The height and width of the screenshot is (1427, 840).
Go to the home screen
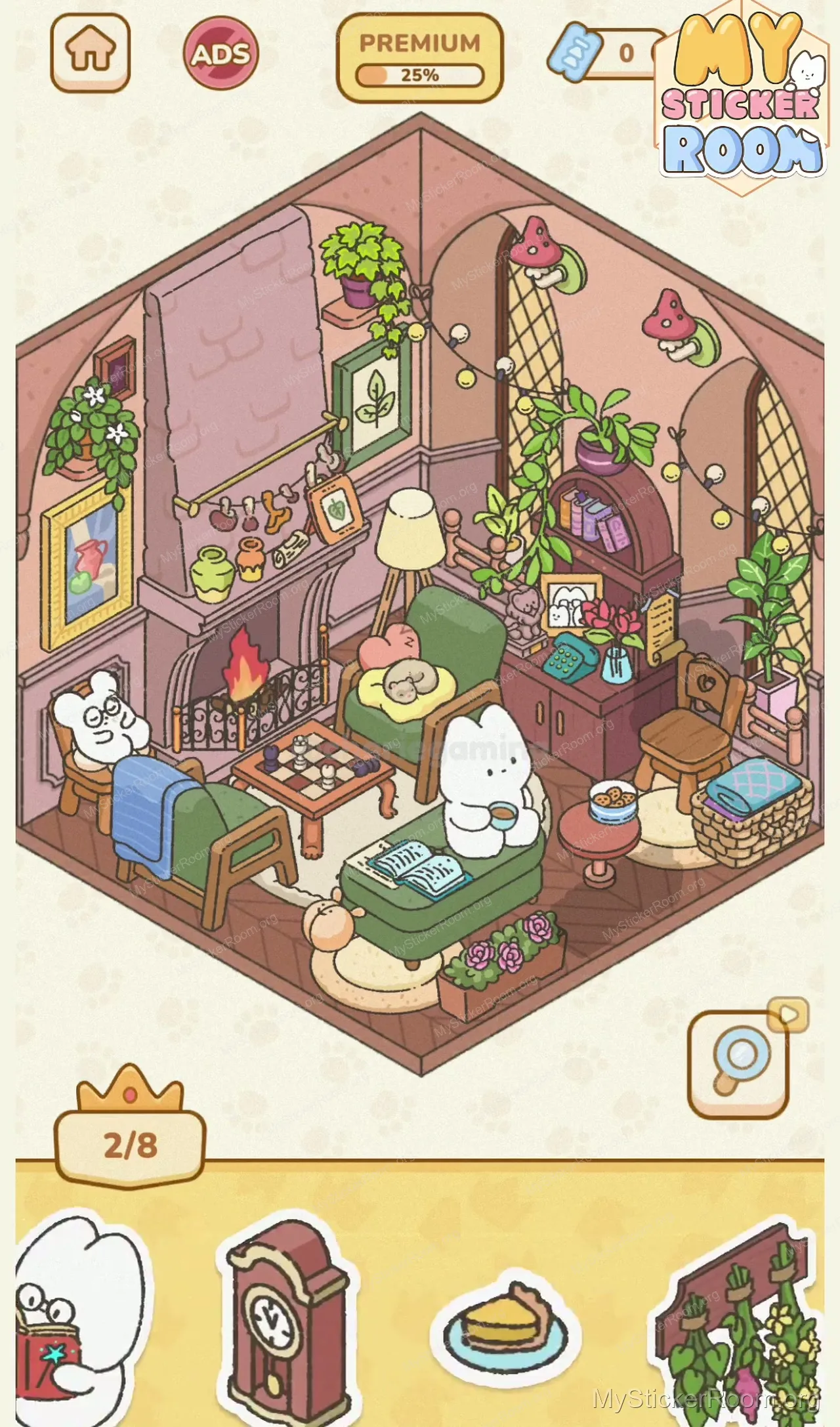coord(91,51)
